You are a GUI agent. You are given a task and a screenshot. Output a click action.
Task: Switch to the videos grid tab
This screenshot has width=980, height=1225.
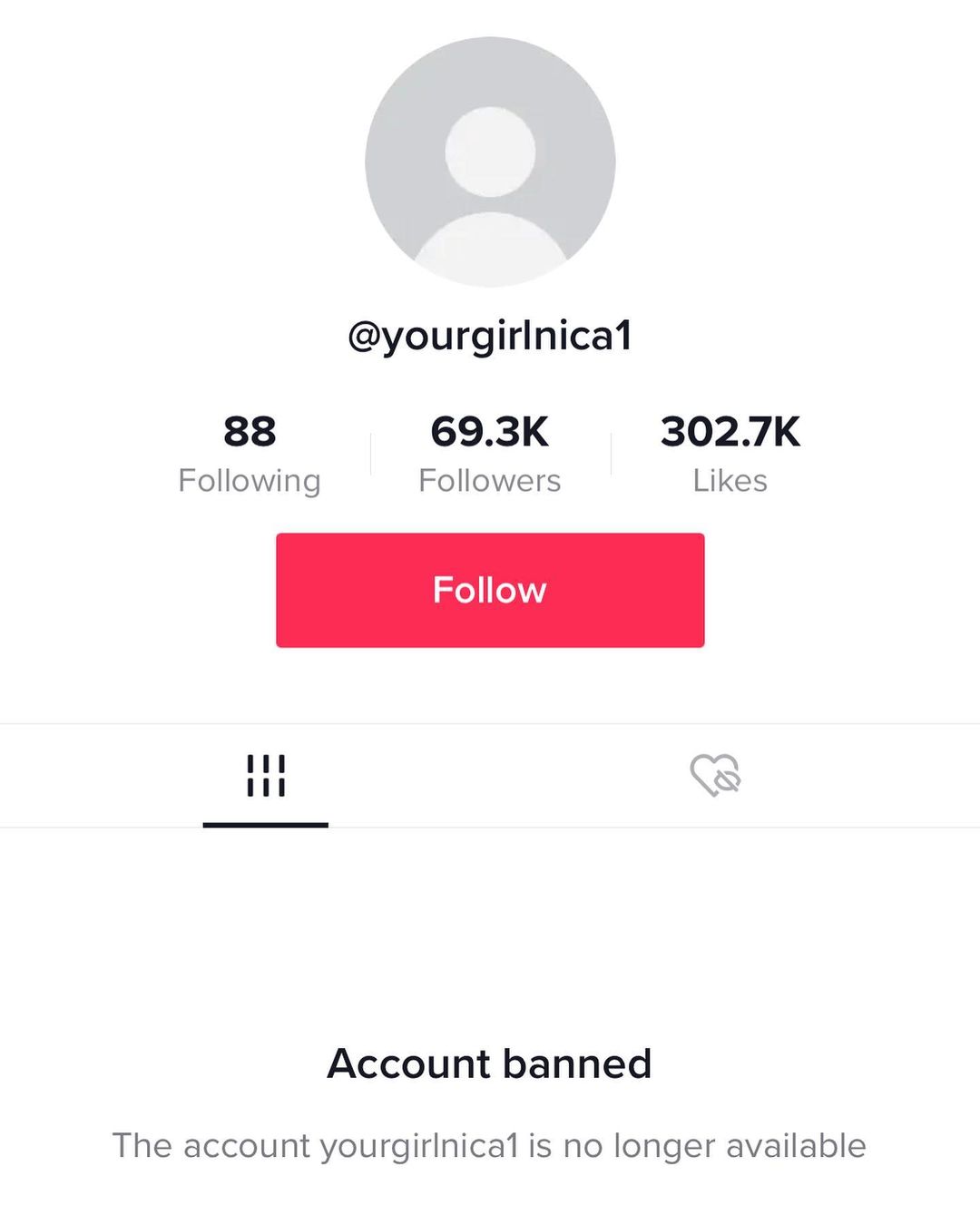[x=265, y=776]
